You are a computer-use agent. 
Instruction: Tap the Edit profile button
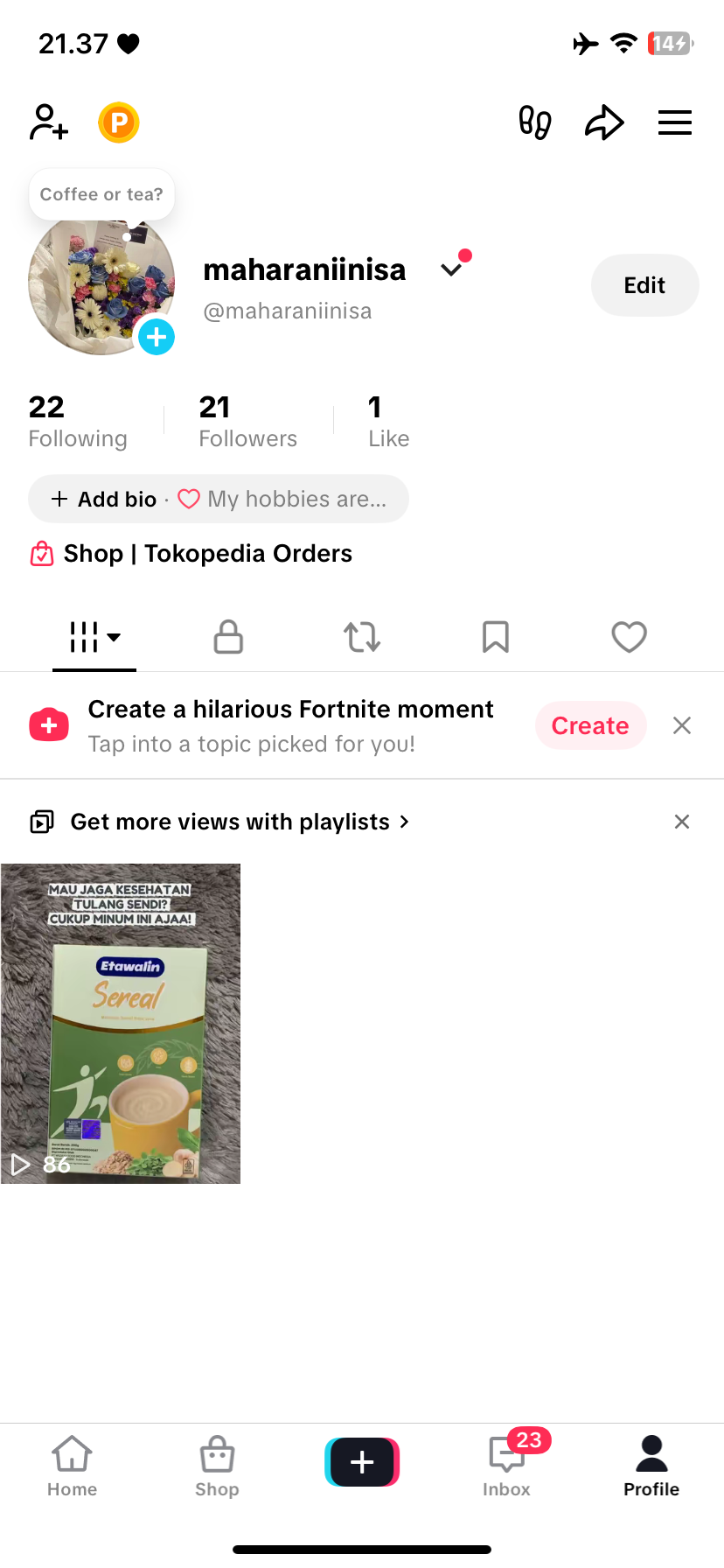click(644, 285)
